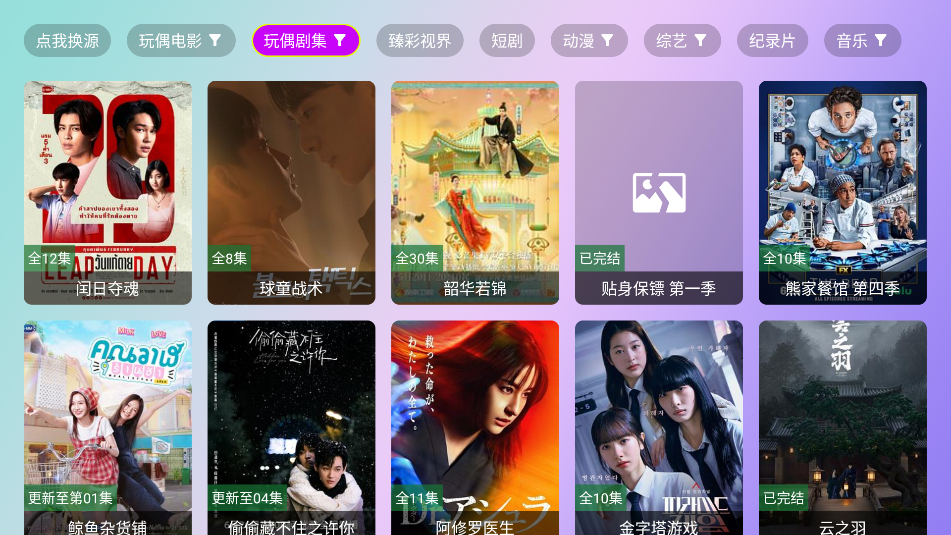Switch to the 玩偶电影 tab
Screen dimensions: 951x535
pos(181,41)
